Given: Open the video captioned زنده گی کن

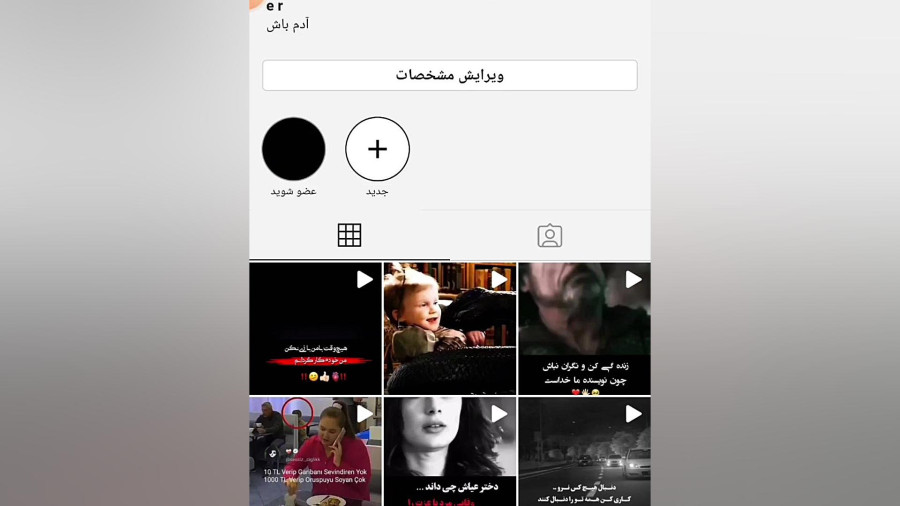Looking at the screenshot, I should coord(584,328).
